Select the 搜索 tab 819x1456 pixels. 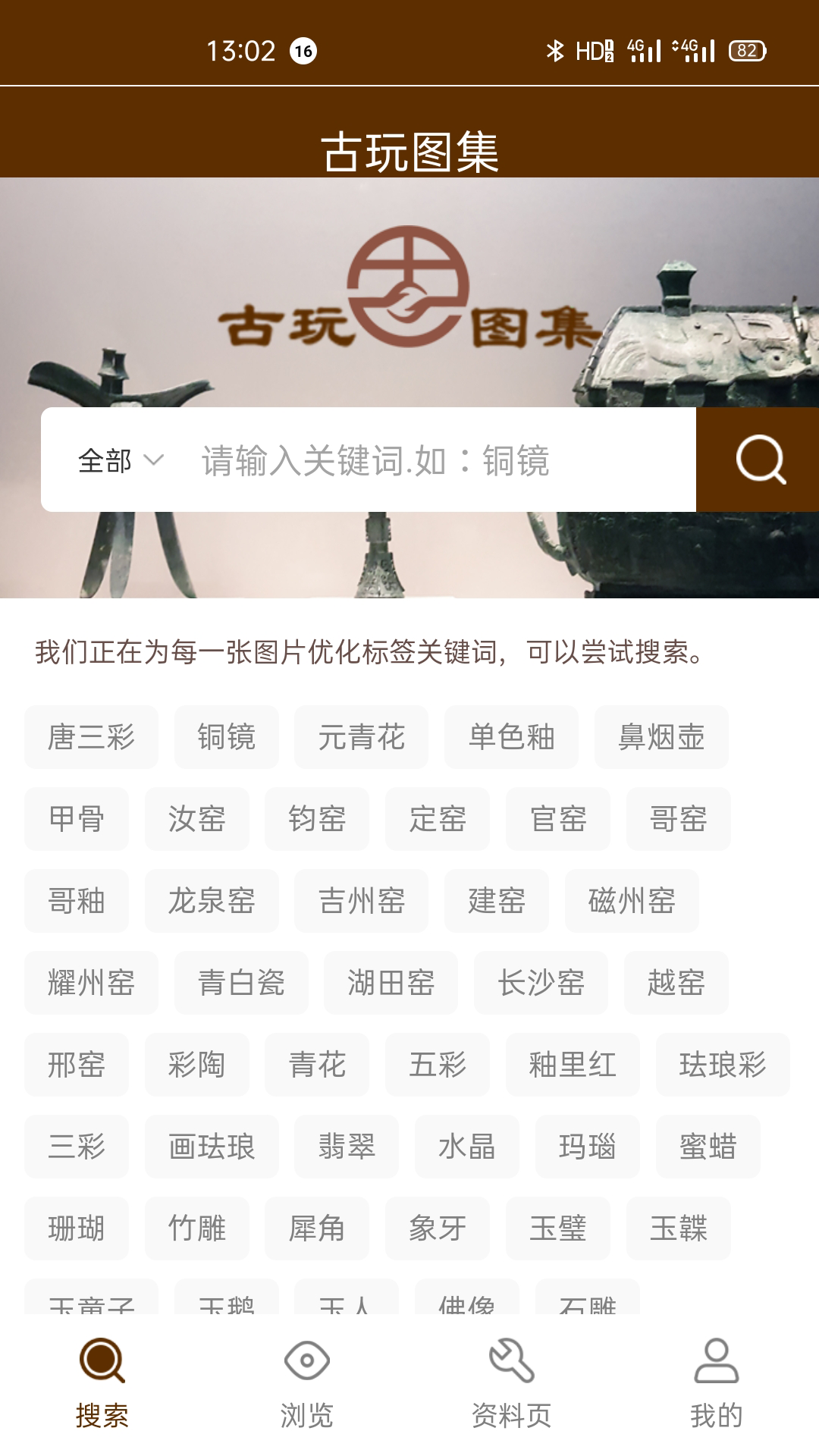point(102,1385)
